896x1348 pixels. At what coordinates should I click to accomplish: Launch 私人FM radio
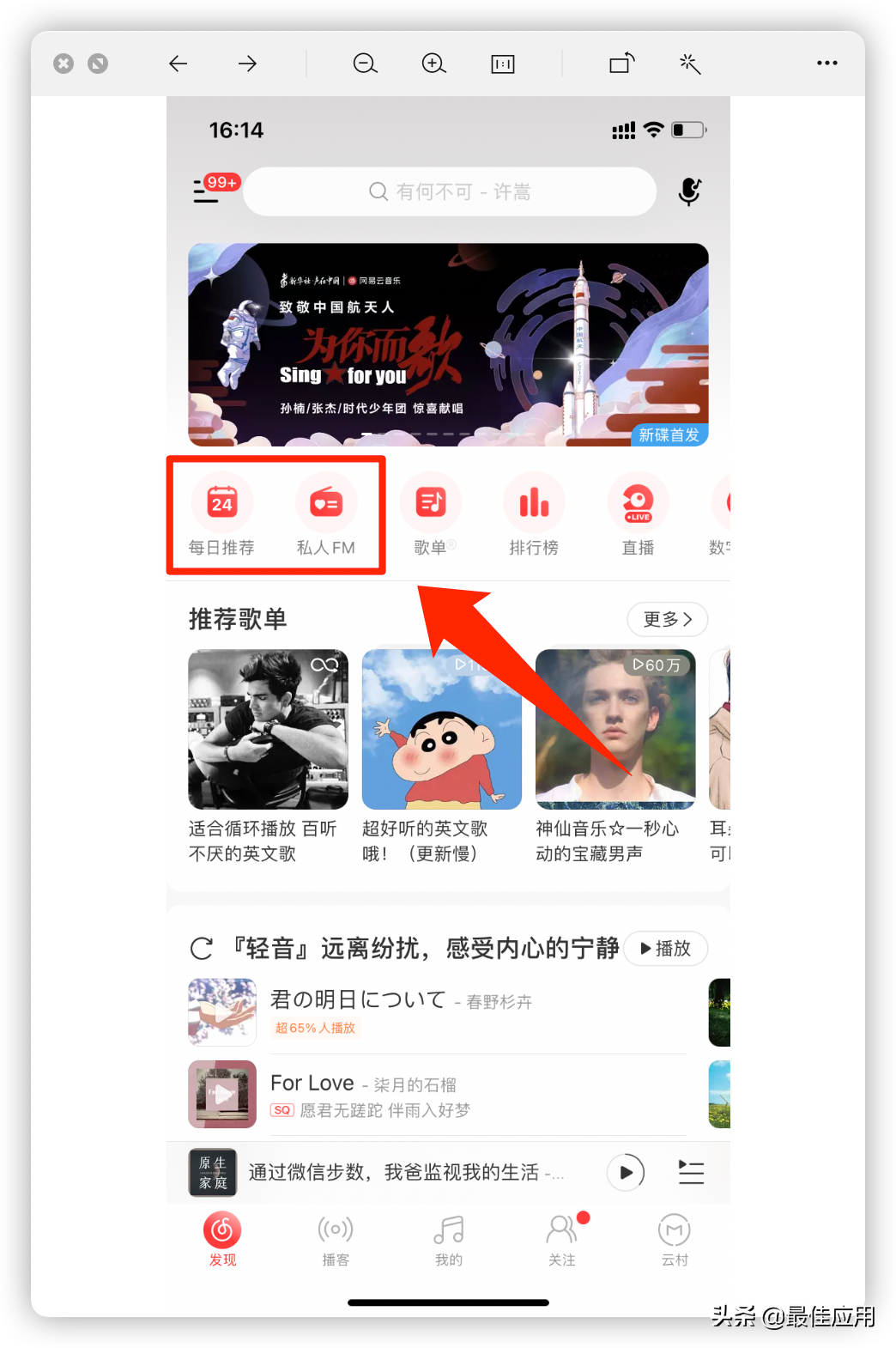click(x=326, y=513)
